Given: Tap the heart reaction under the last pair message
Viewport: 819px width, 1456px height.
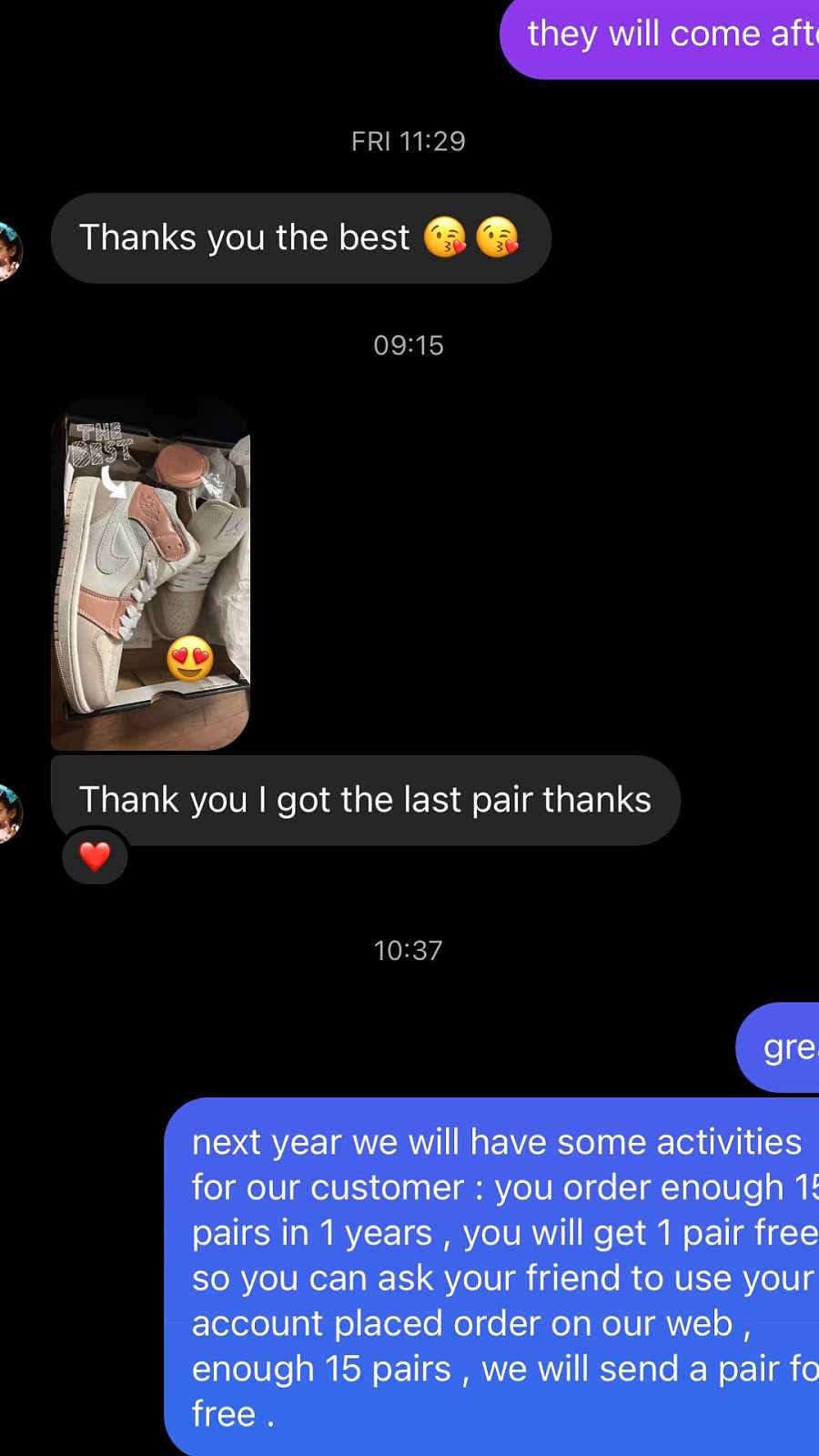Looking at the screenshot, I should [x=95, y=856].
